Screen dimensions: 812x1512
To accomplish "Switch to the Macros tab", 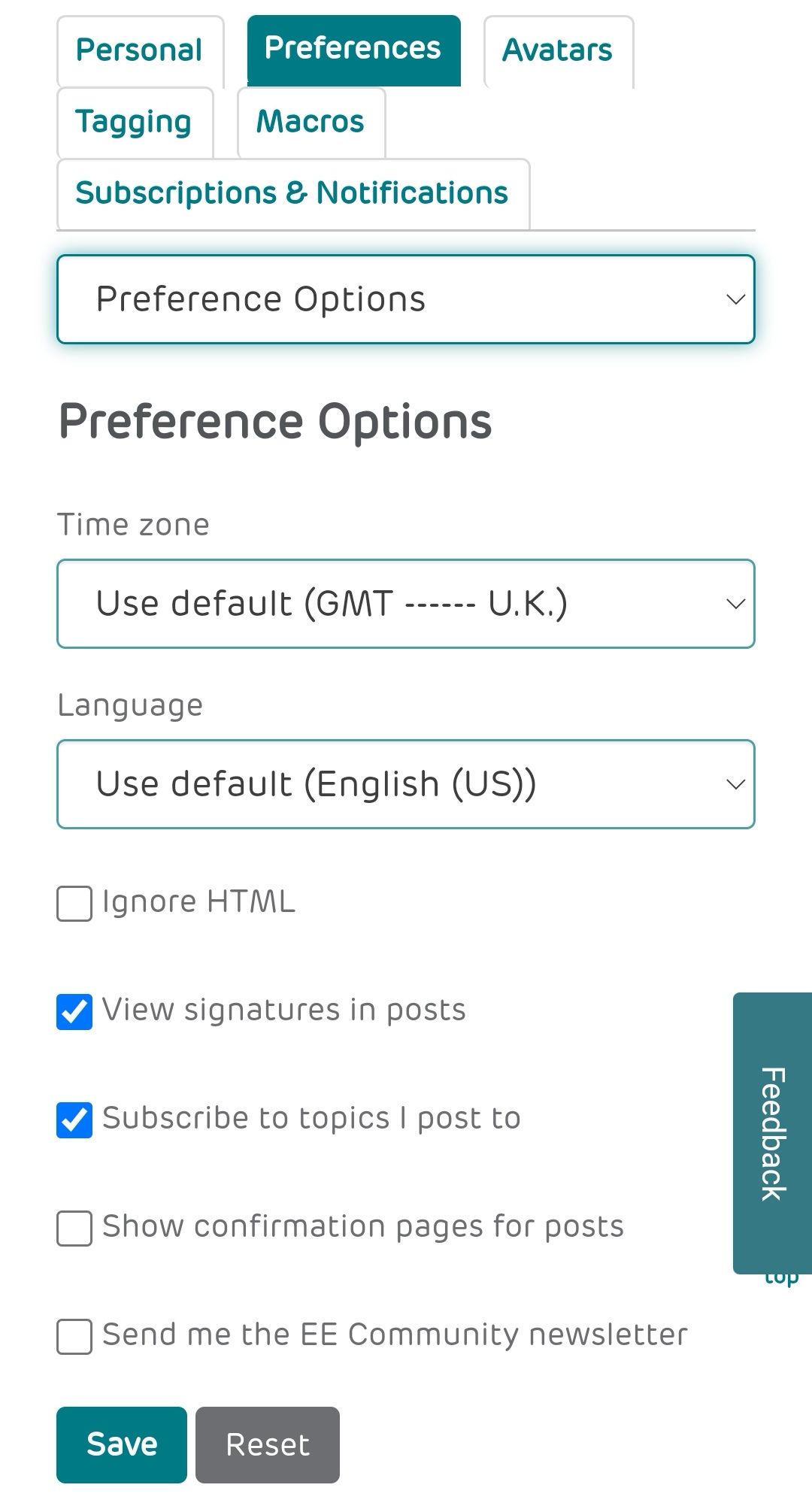I will (x=310, y=120).
